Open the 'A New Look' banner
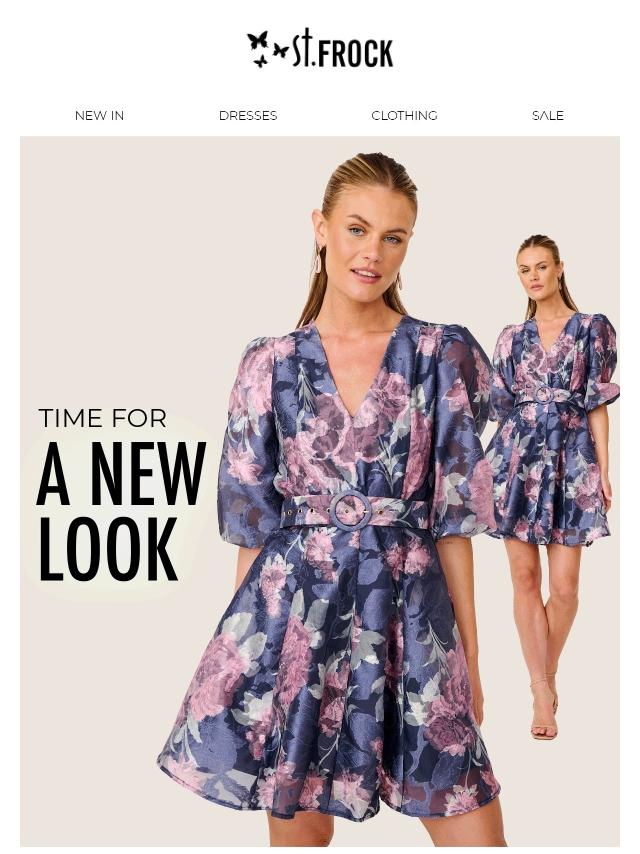The height and width of the screenshot is (854, 640). pyautogui.click(x=320, y=490)
